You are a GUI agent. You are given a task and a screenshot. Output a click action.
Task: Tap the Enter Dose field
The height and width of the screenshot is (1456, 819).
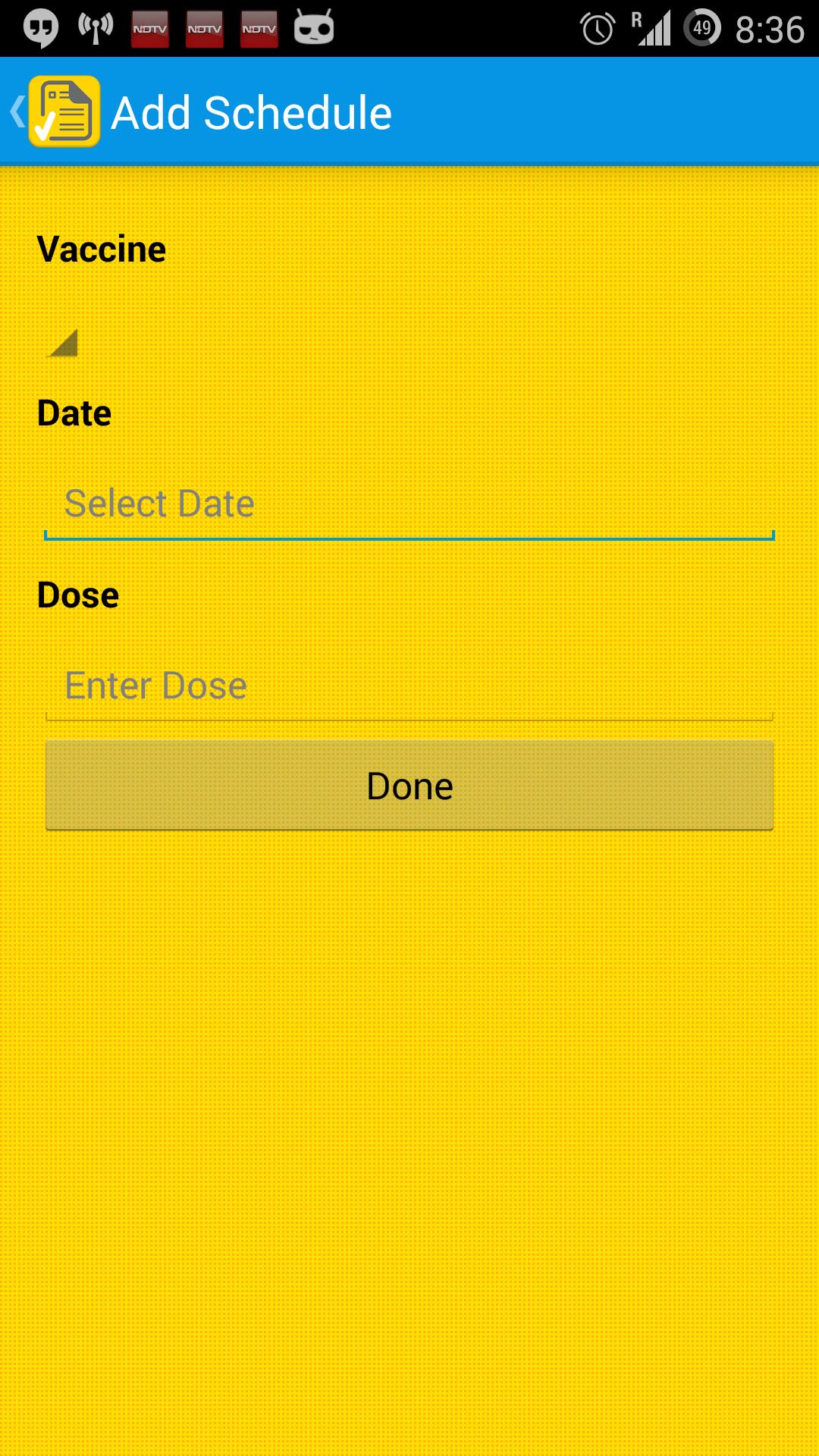point(409,683)
